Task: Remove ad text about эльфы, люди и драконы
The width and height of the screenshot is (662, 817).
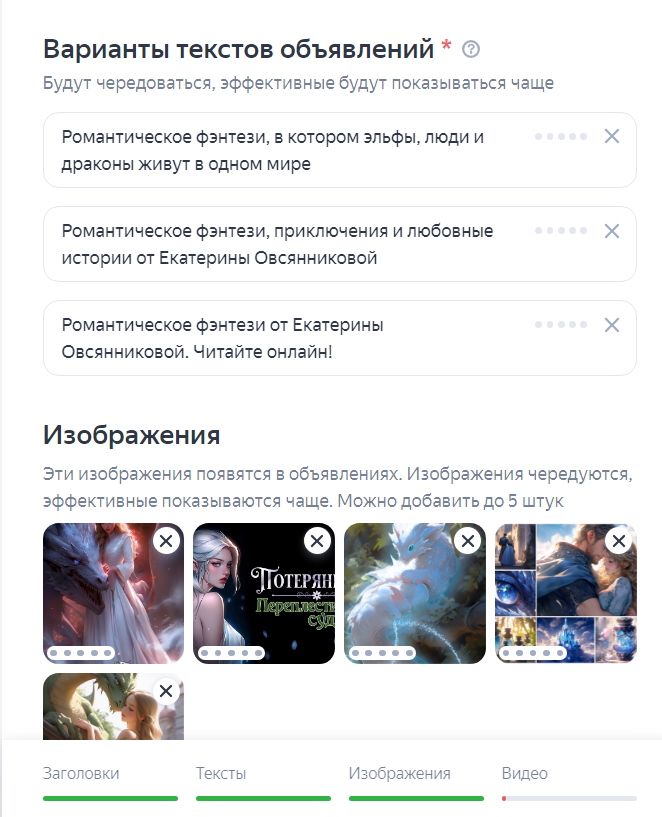Action: tap(612, 137)
